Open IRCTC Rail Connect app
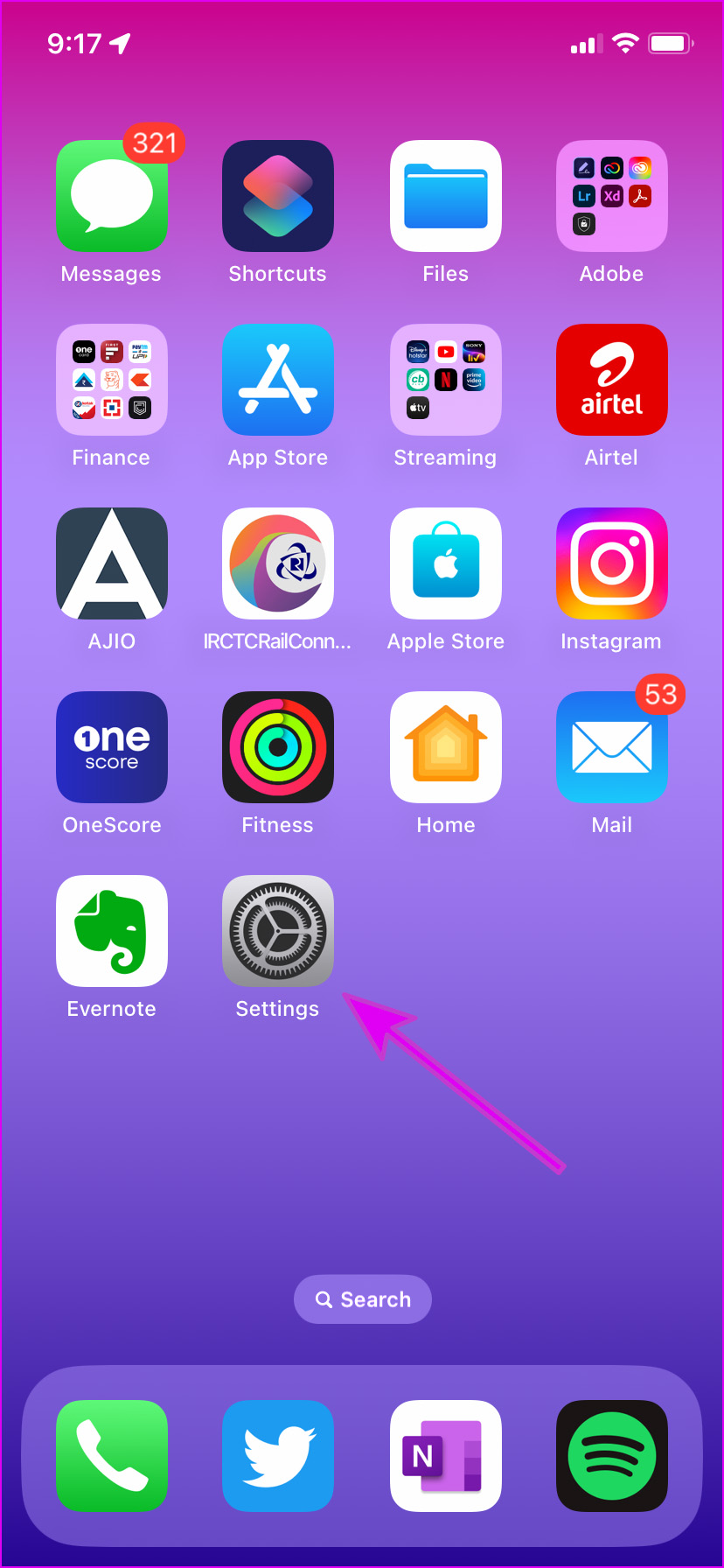Screen dimensions: 724x1568 pos(278,563)
